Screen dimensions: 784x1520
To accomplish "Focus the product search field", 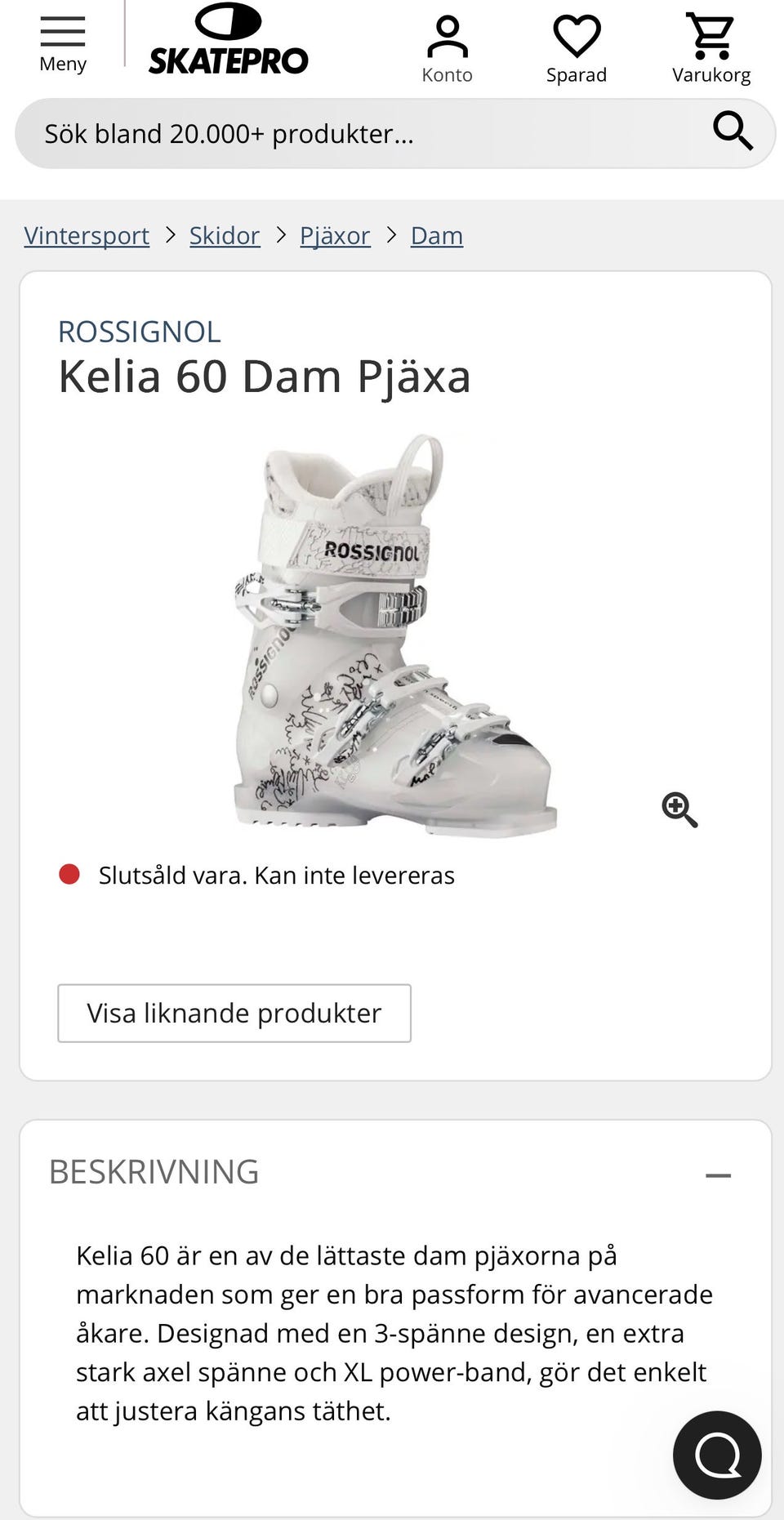I will (x=359, y=134).
